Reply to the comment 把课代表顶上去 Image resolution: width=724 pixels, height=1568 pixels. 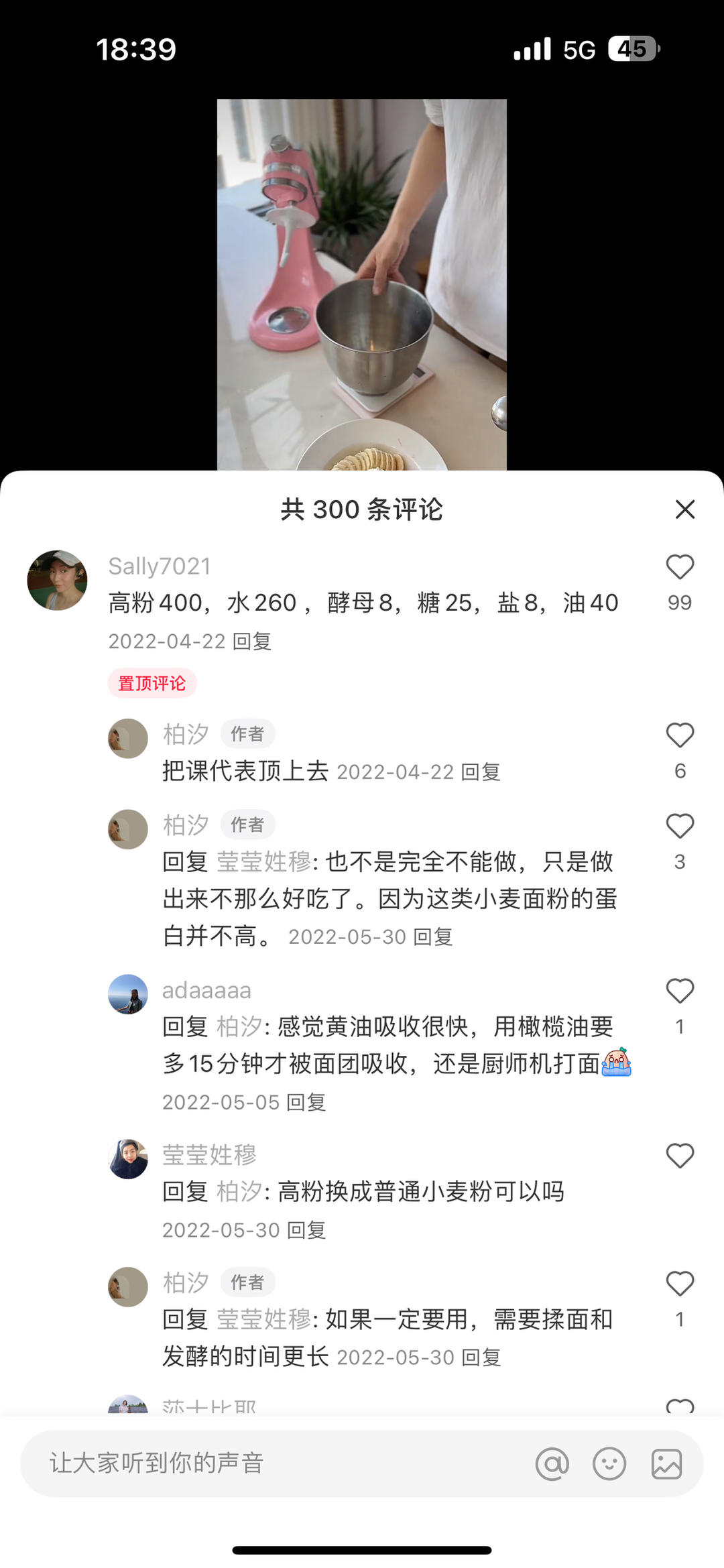click(x=481, y=772)
